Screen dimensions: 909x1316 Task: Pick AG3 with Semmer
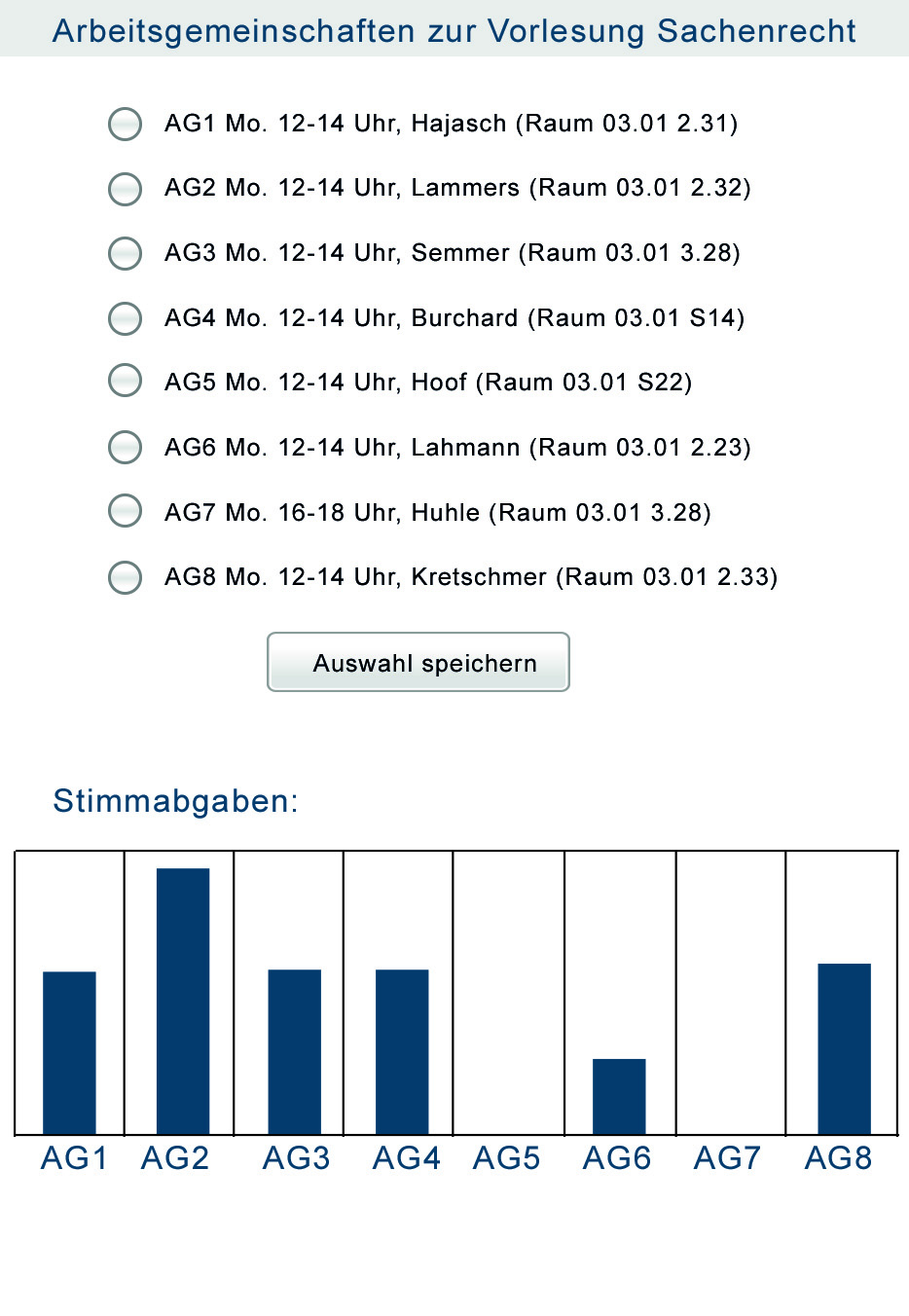coord(125,253)
